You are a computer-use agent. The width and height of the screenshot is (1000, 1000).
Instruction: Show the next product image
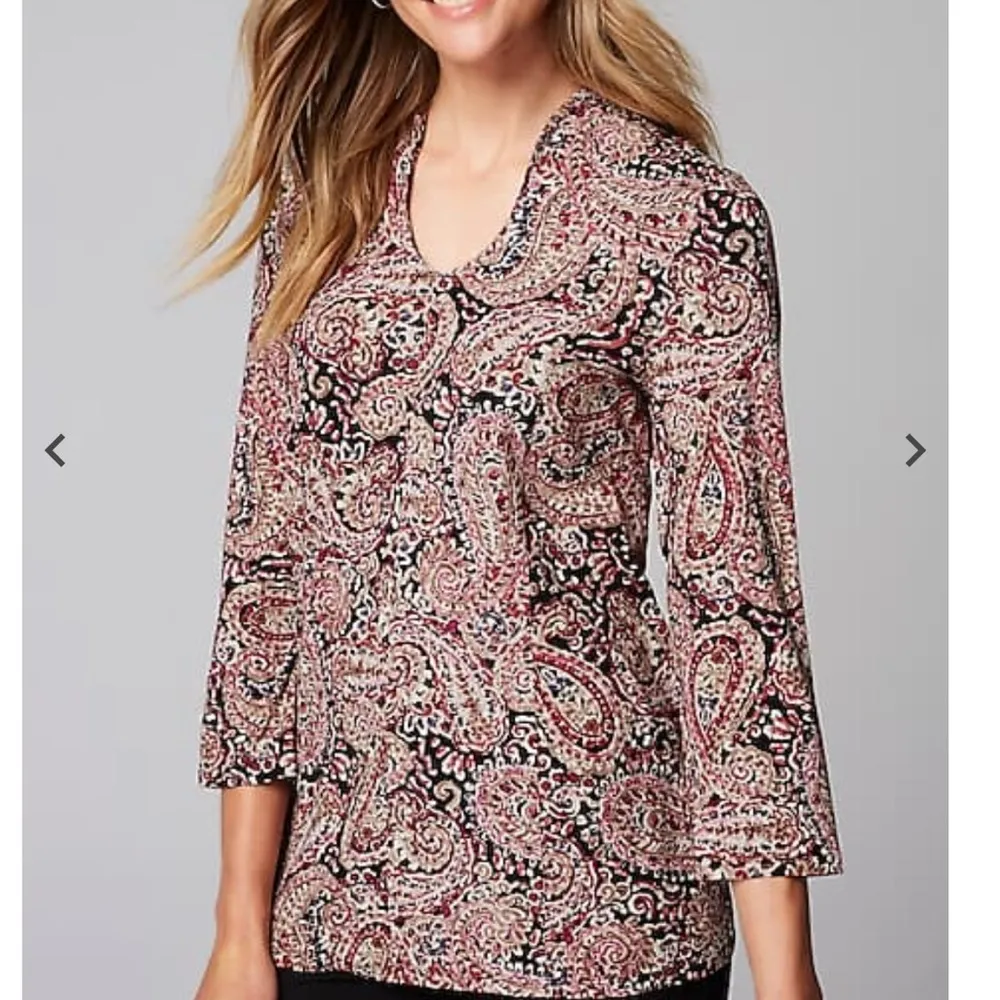point(914,451)
